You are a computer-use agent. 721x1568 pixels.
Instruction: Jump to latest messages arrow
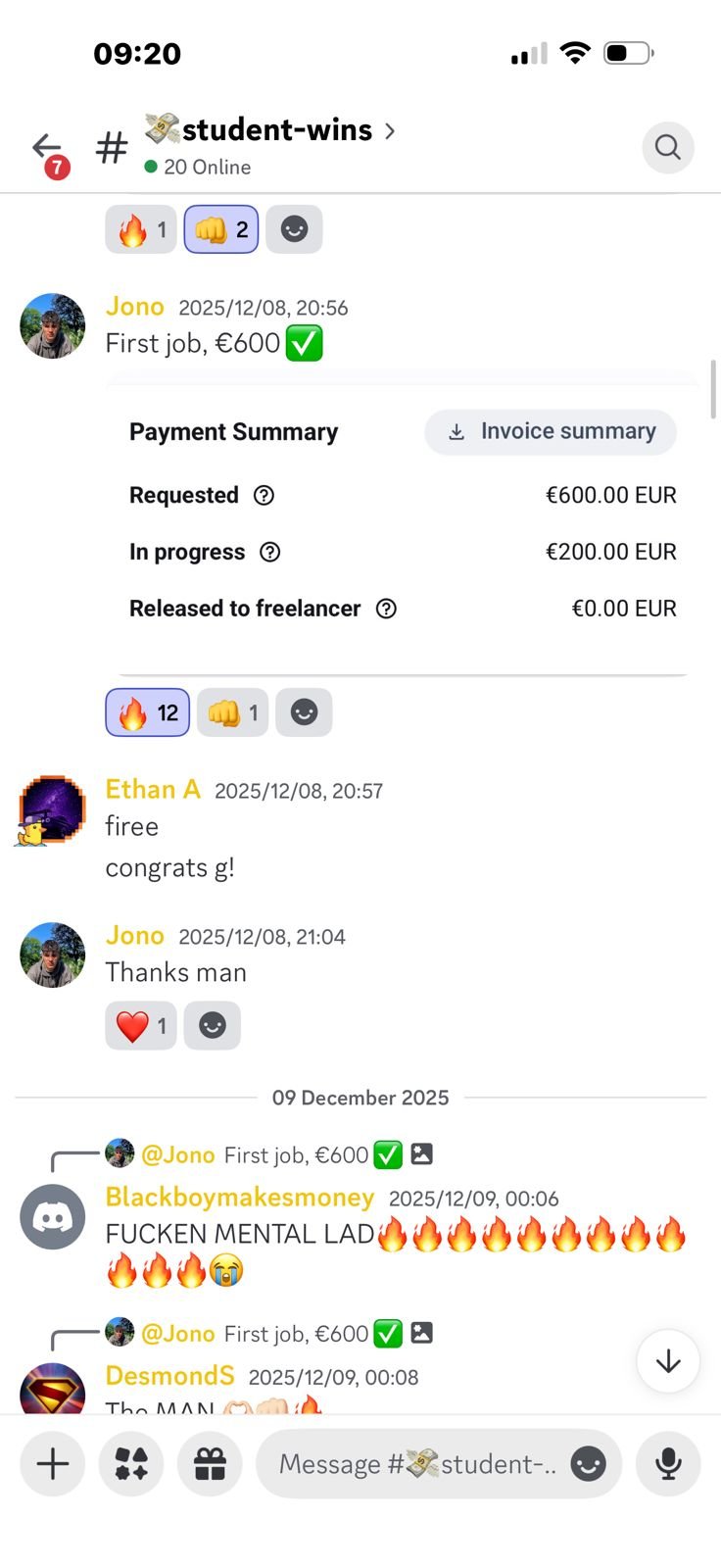click(x=668, y=1361)
